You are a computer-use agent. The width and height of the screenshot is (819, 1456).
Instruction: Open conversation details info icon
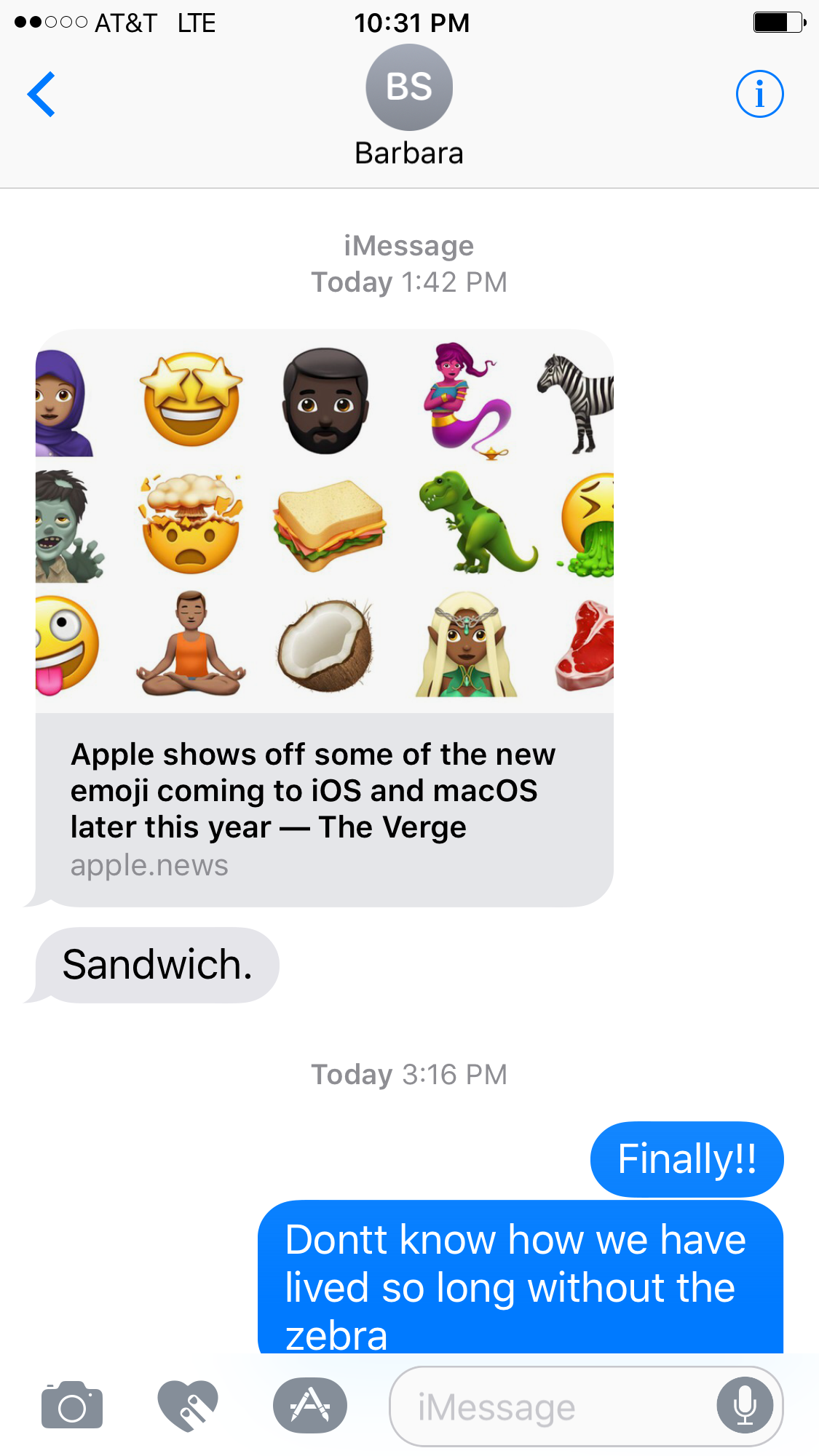pos(759,94)
